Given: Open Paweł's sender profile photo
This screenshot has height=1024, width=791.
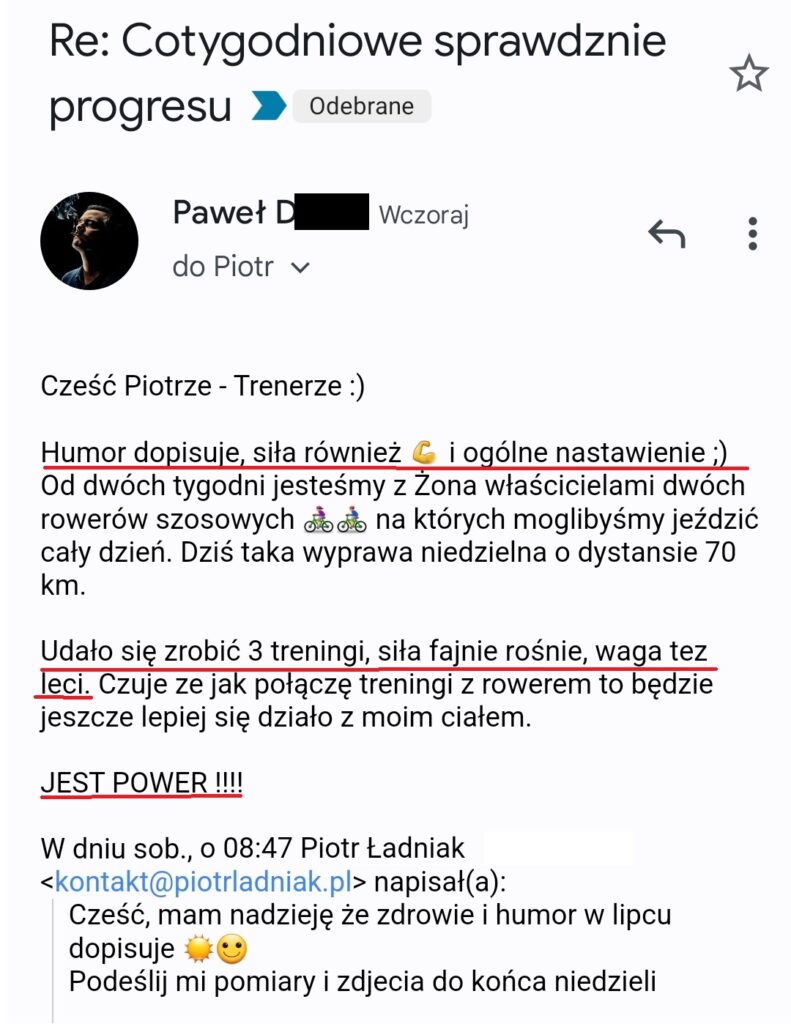Looking at the screenshot, I should [x=89, y=241].
